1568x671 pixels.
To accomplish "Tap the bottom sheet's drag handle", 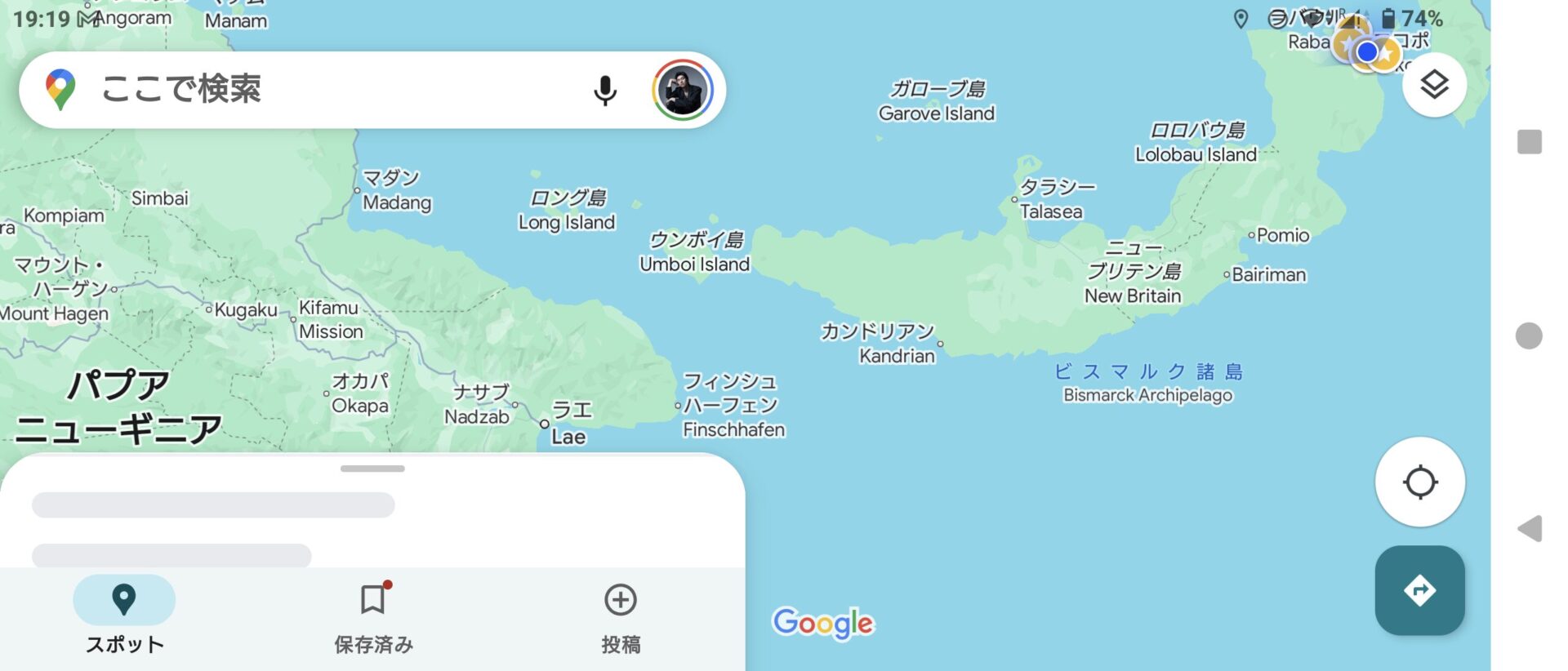I will click(x=372, y=469).
